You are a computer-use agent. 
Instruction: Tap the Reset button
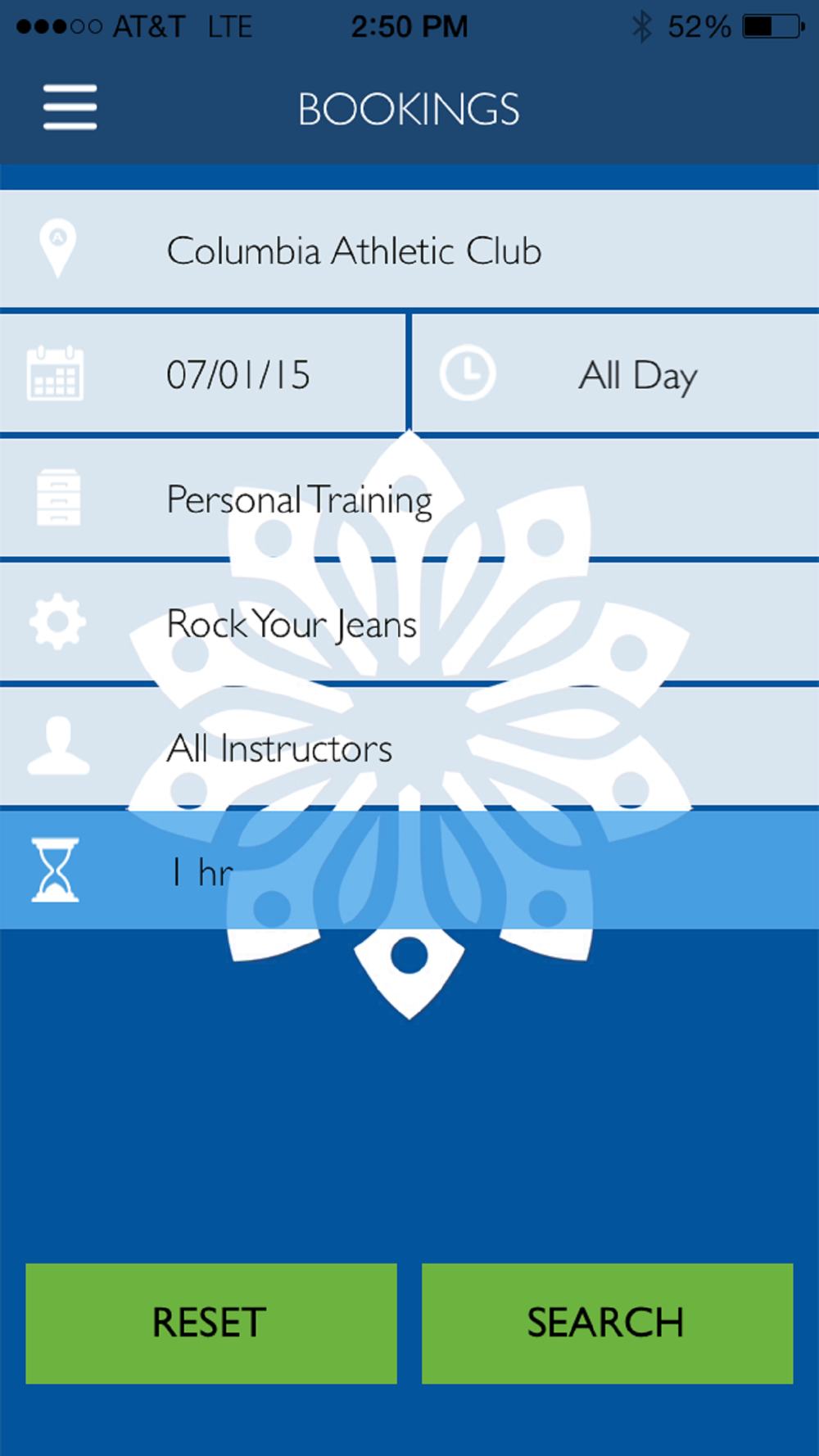point(211,1323)
